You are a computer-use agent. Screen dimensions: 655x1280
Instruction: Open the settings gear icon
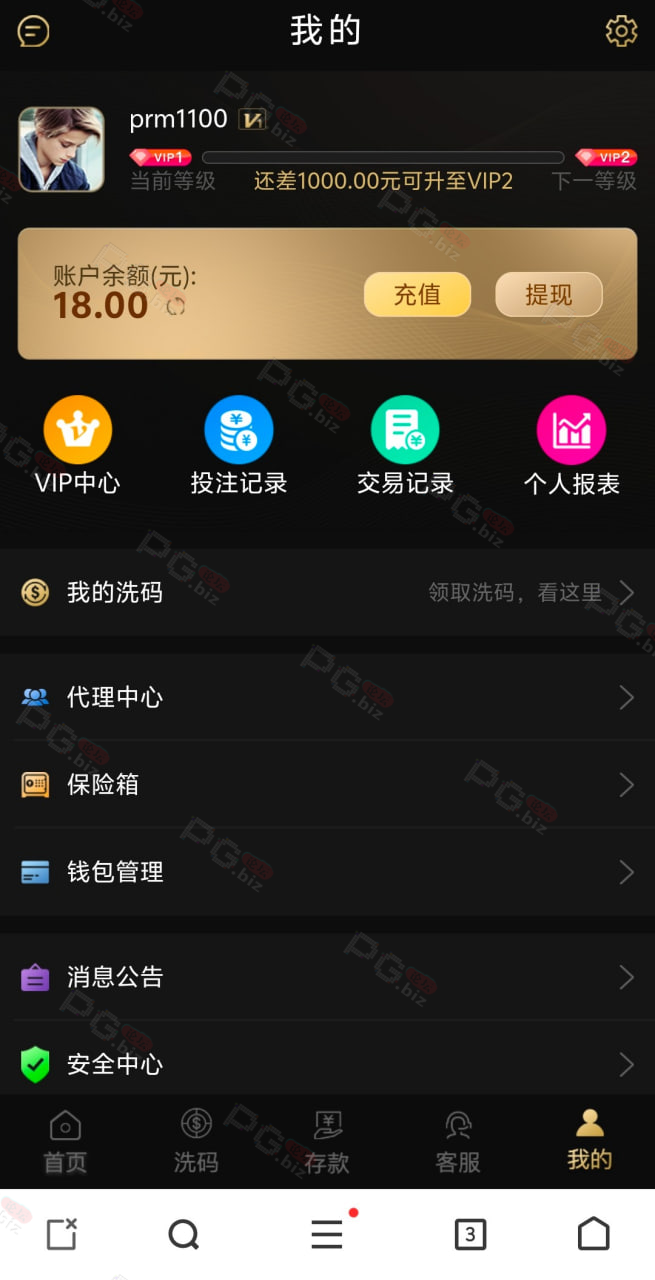621,31
